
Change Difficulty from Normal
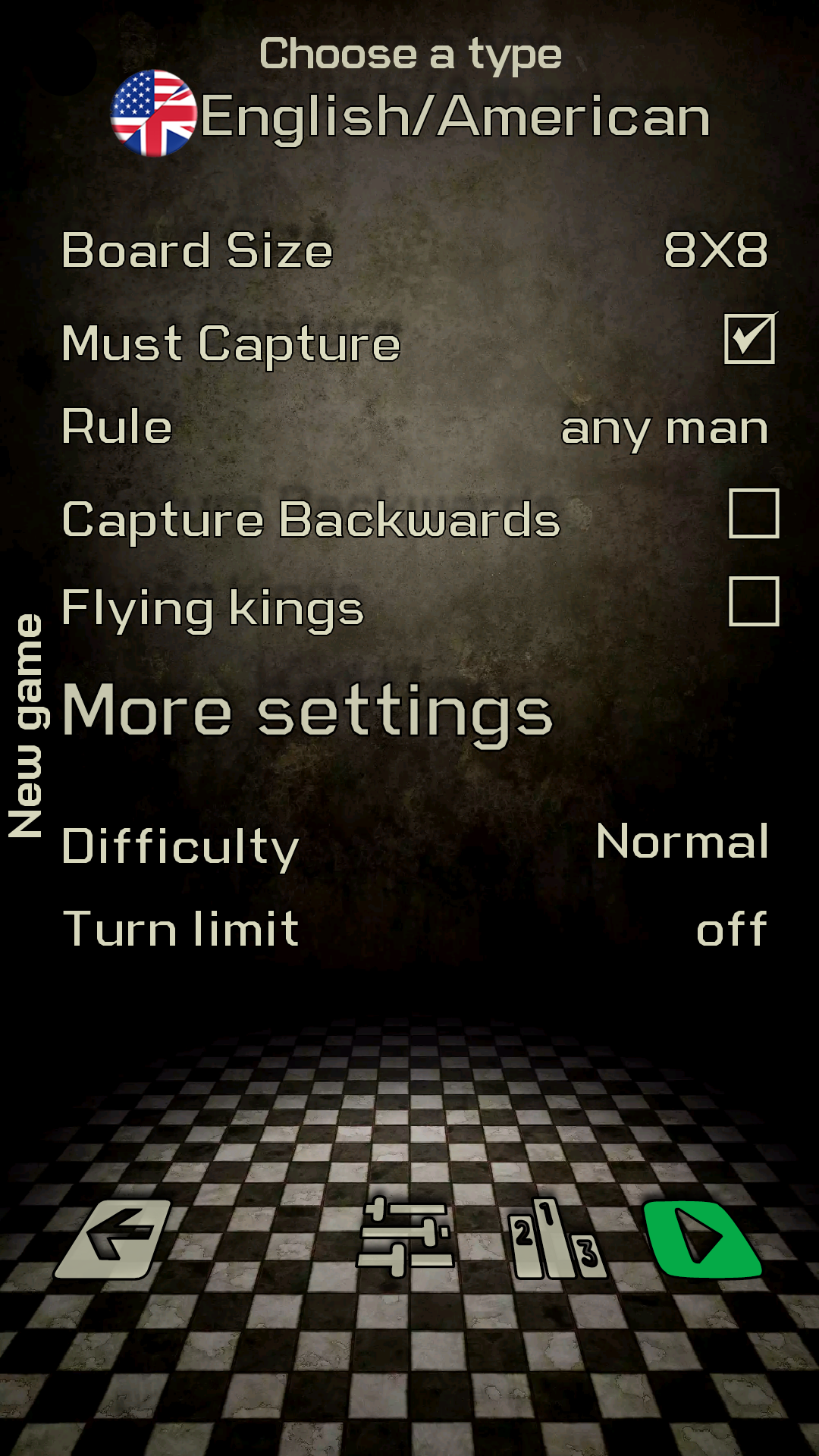click(682, 842)
